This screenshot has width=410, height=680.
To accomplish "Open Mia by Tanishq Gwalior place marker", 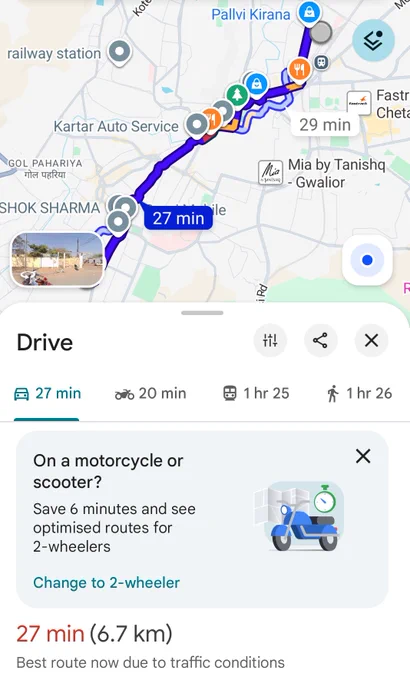I will [x=271, y=173].
